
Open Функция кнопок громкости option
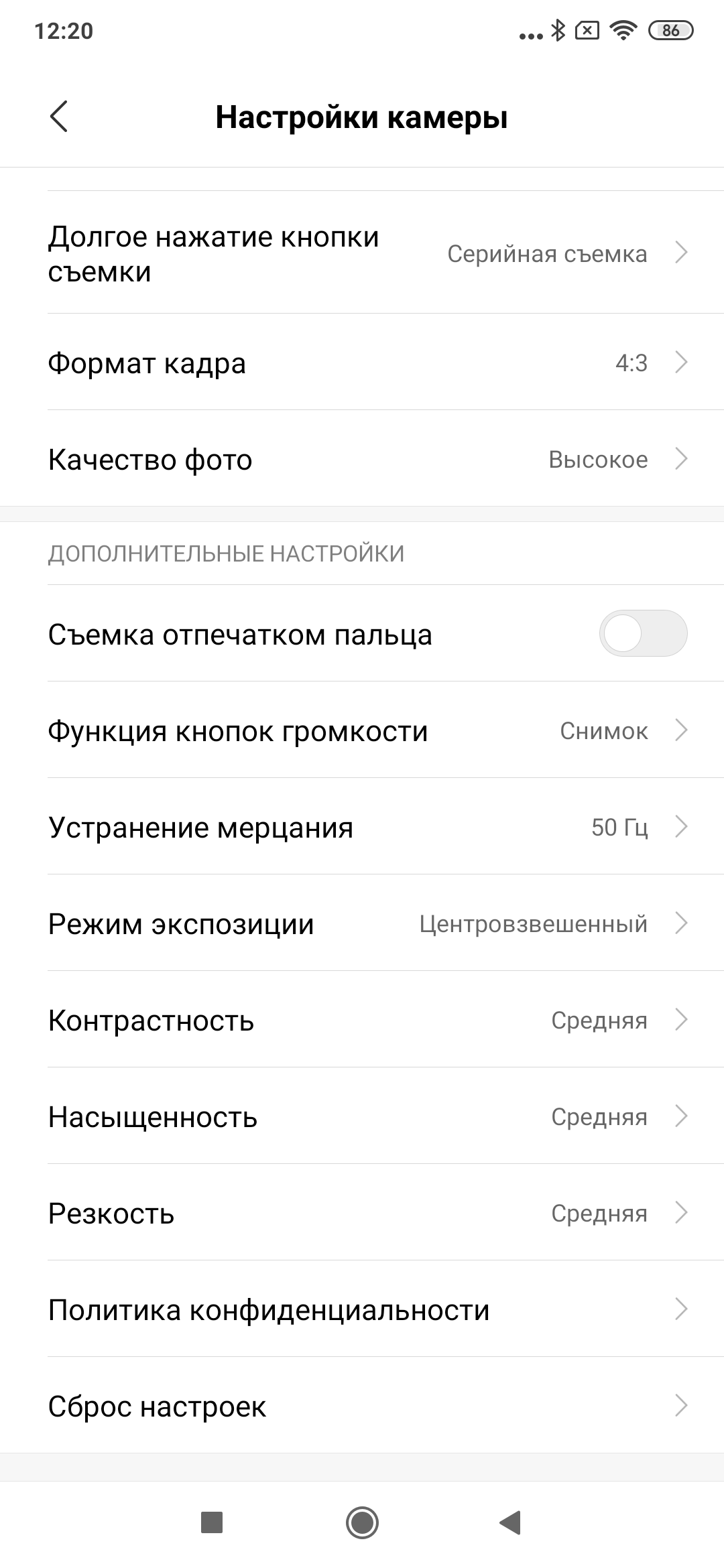[362, 730]
